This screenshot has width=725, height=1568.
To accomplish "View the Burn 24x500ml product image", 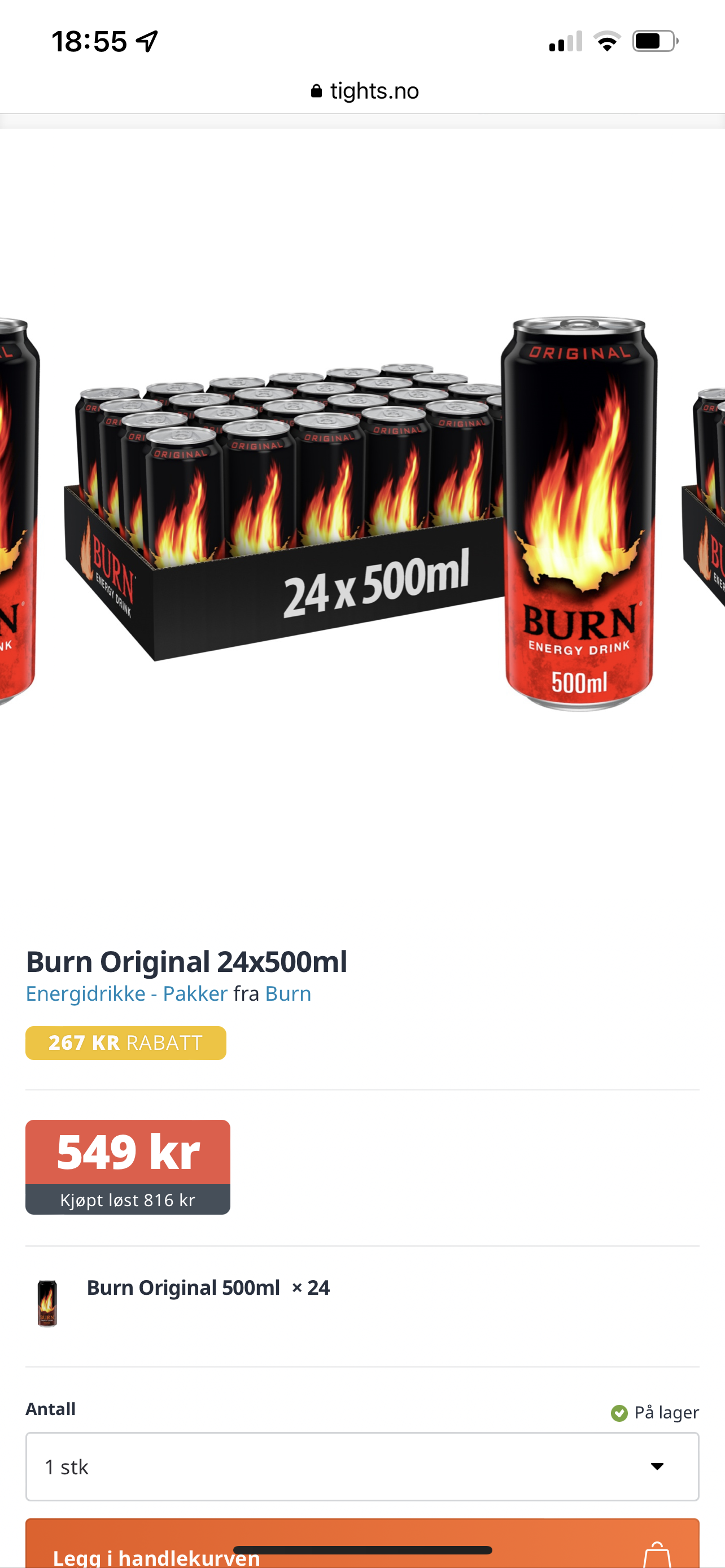I will (x=361, y=513).
